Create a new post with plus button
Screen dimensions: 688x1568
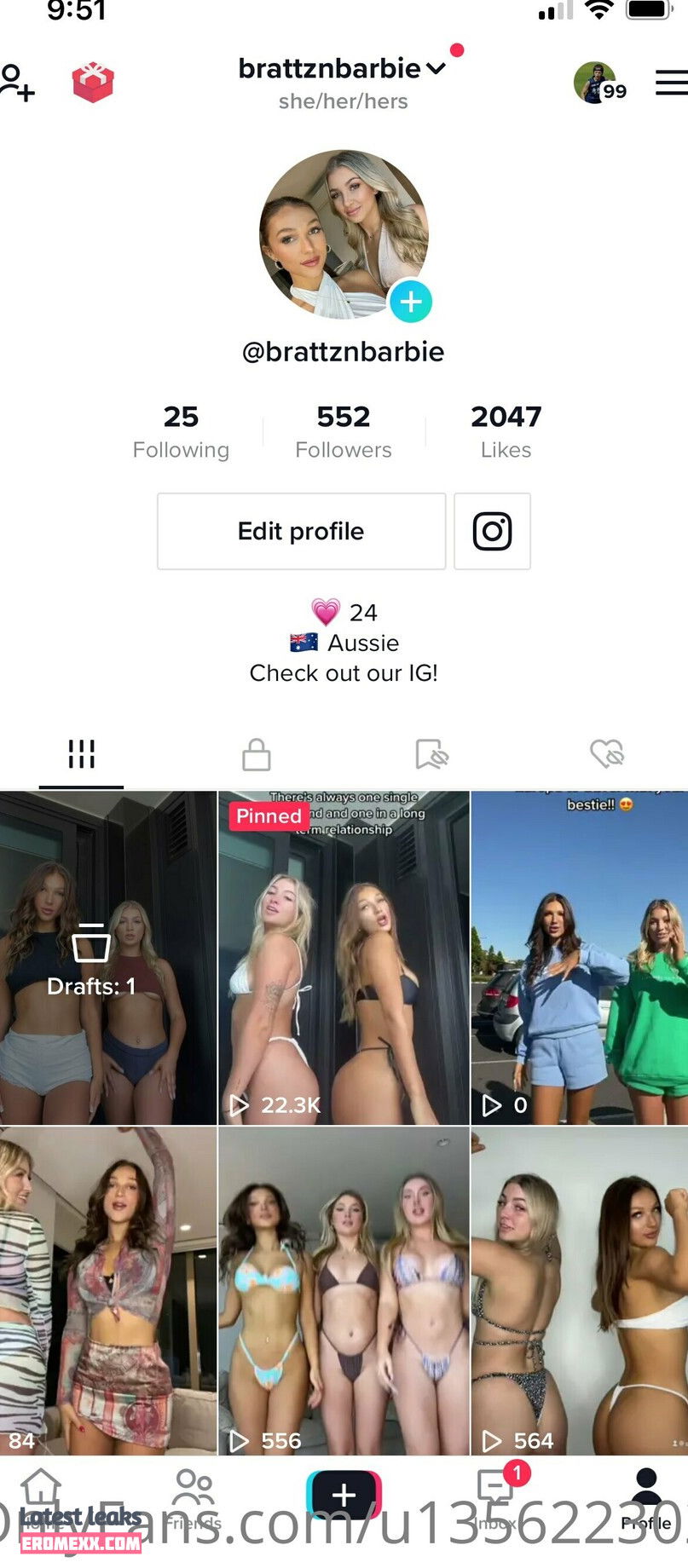[344, 1496]
